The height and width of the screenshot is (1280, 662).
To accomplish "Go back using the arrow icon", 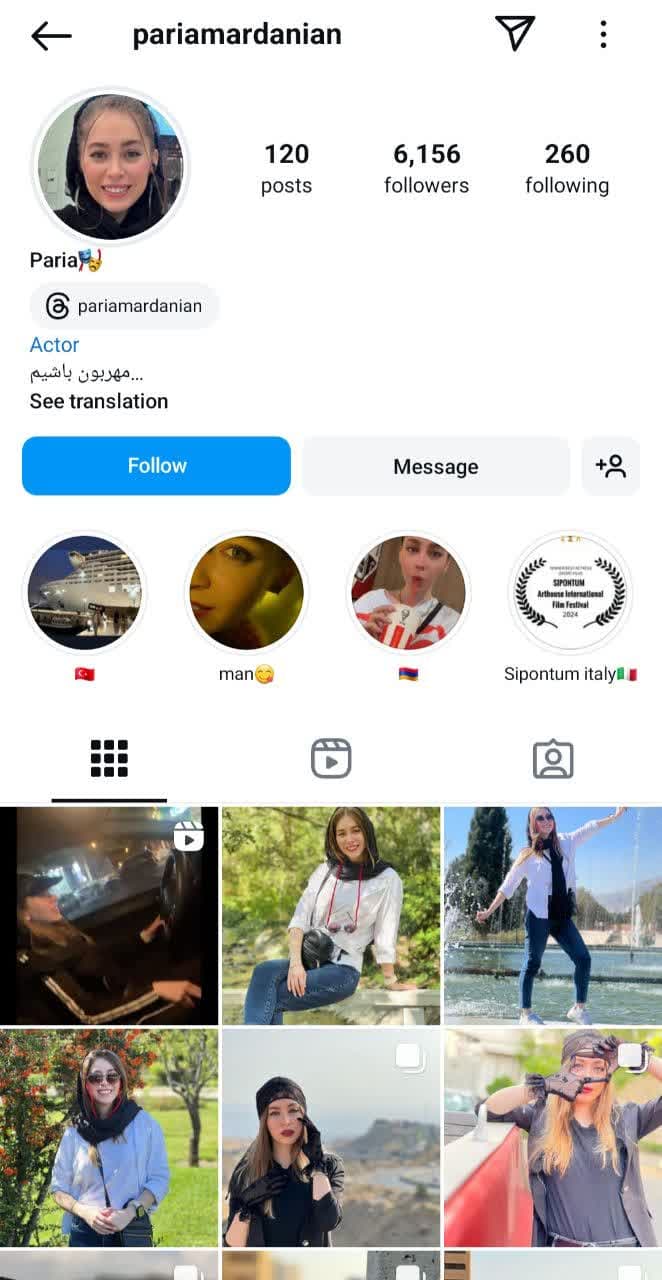I will (x=51, y=36).
